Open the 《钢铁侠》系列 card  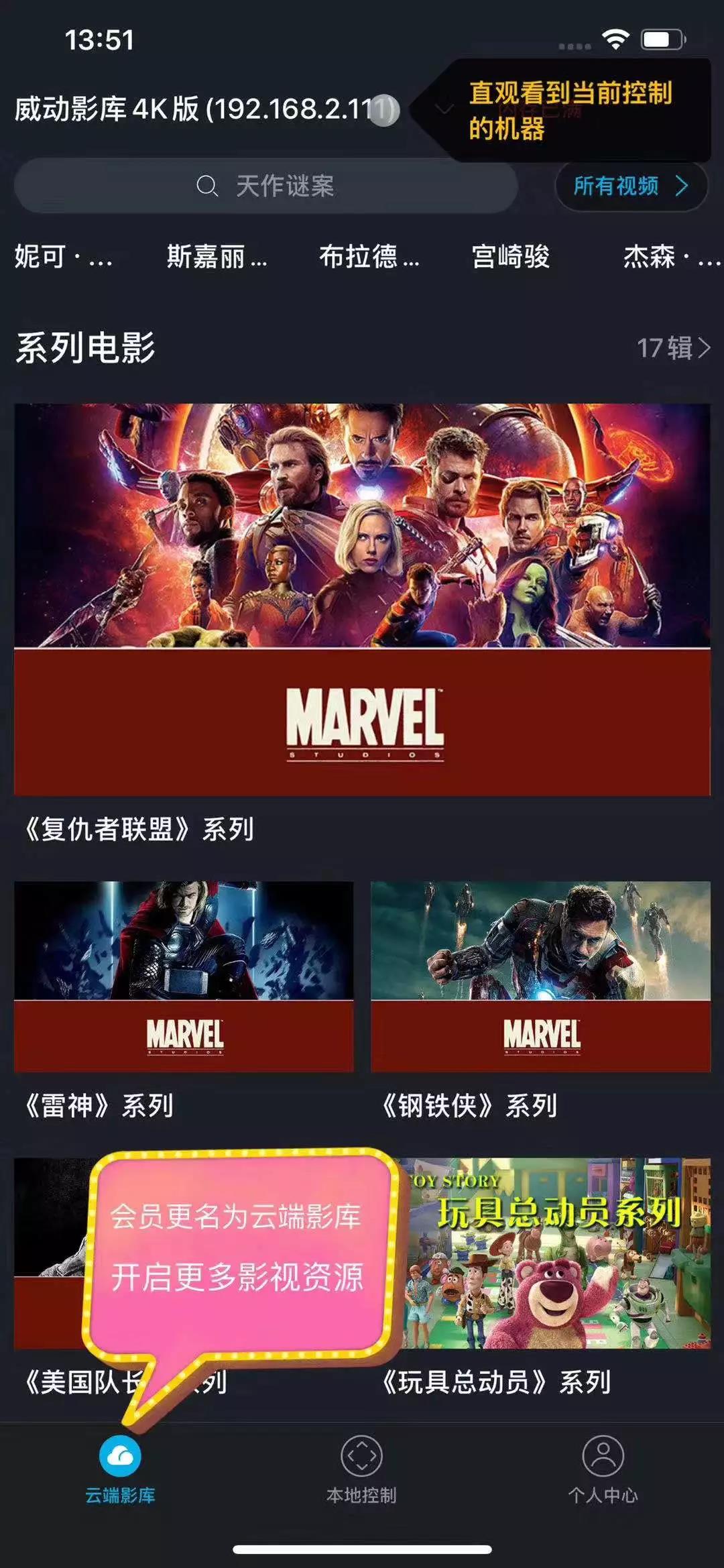(x=540, y=976)
